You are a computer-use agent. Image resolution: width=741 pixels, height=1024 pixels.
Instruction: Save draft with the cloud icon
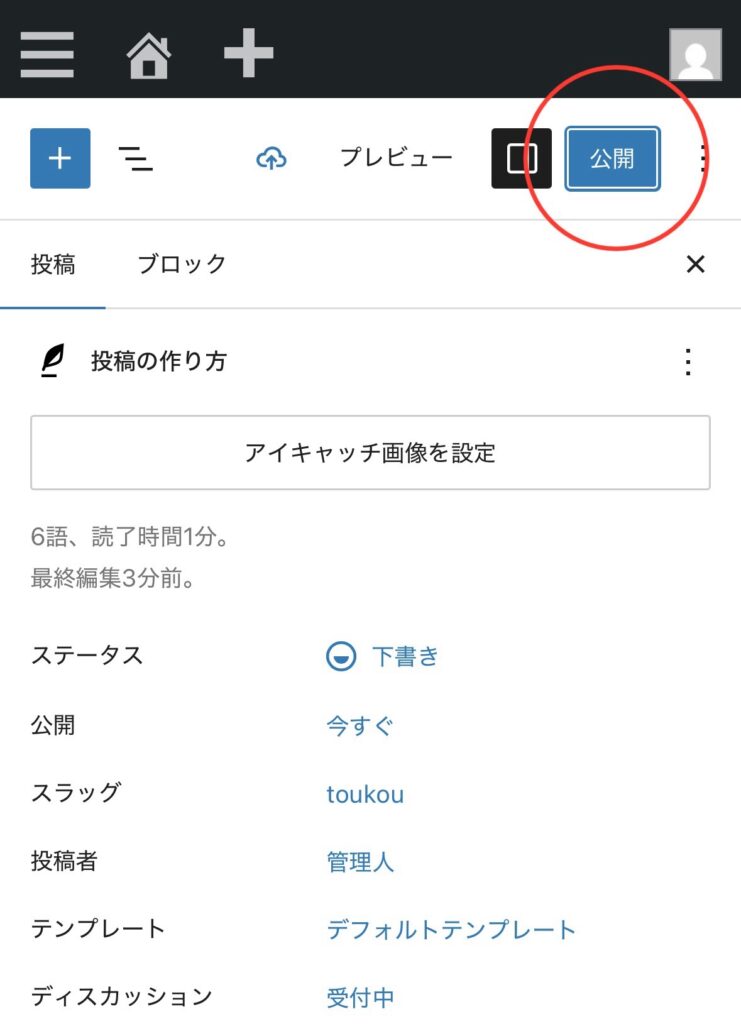tap(271, 158)
